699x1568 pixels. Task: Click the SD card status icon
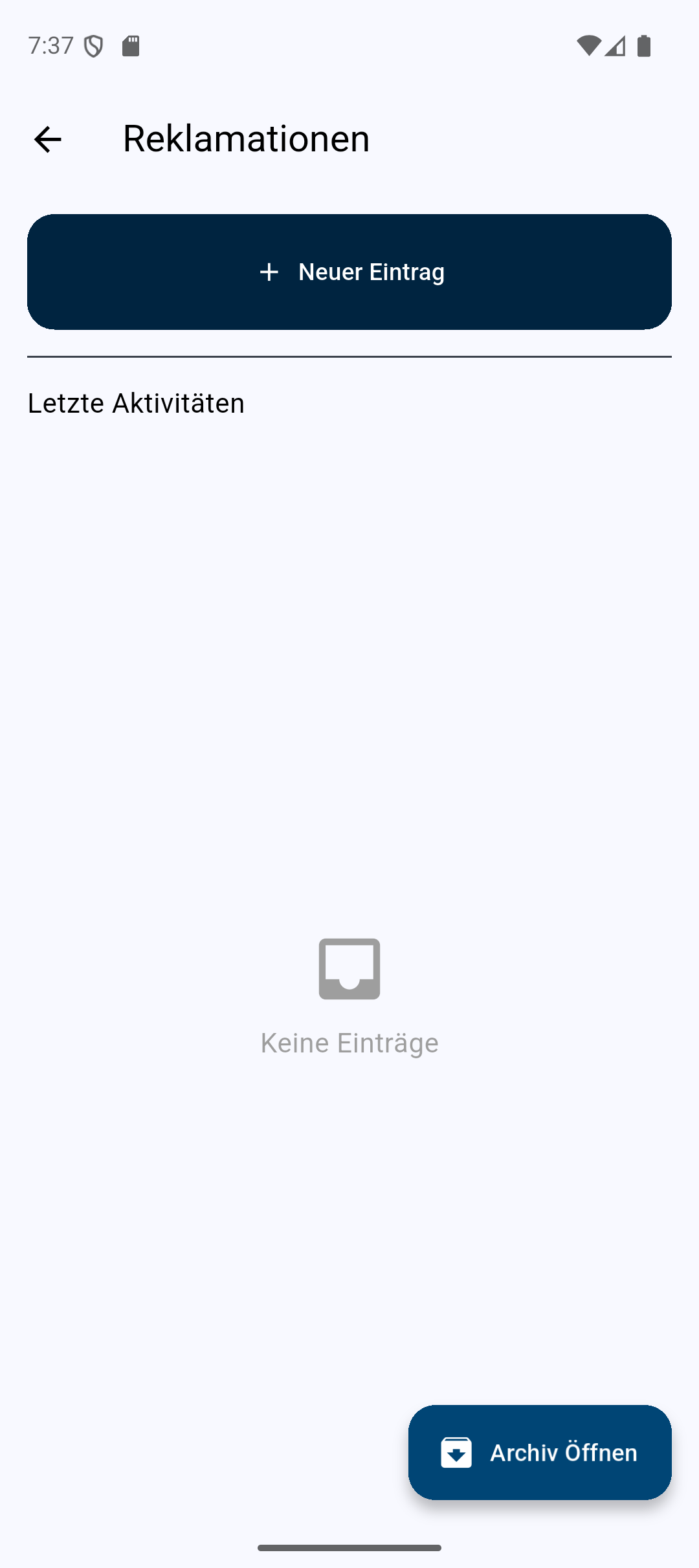point(130,45)
